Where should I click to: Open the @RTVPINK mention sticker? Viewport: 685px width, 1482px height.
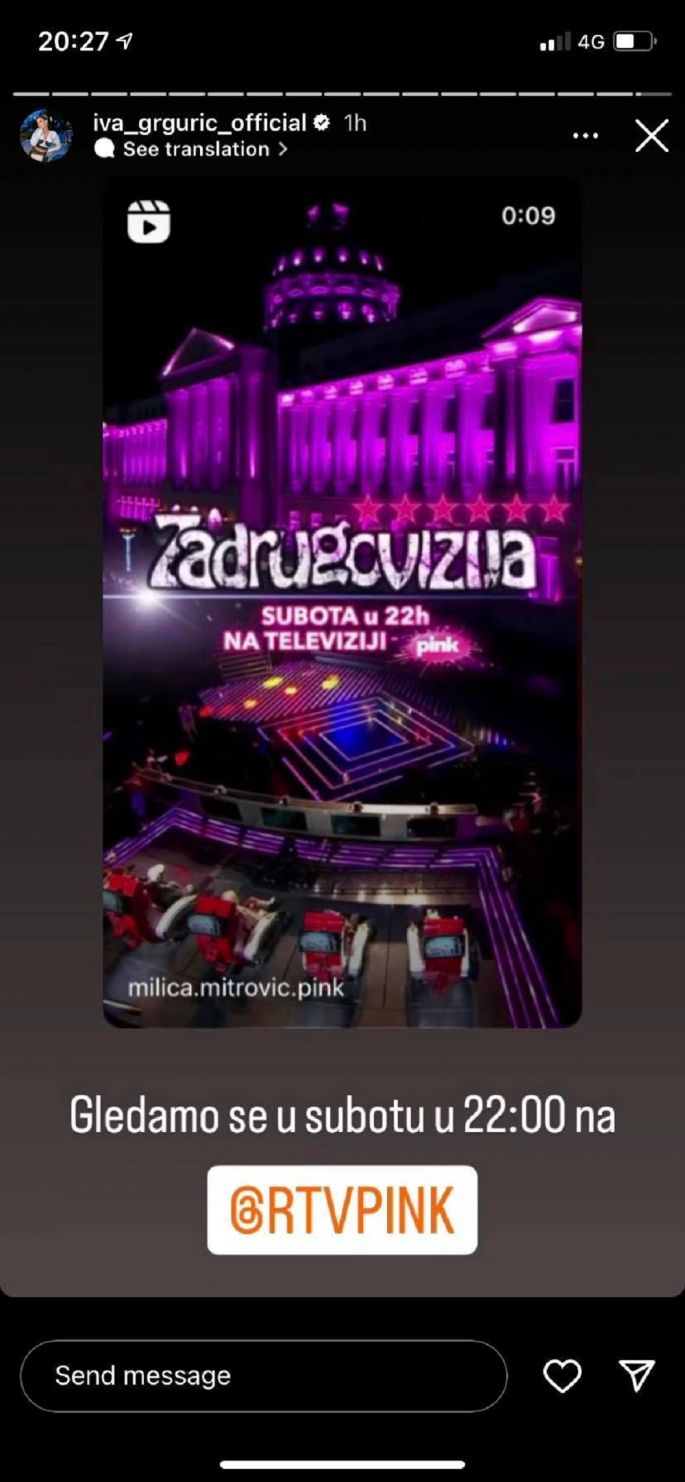[342, 1210]
